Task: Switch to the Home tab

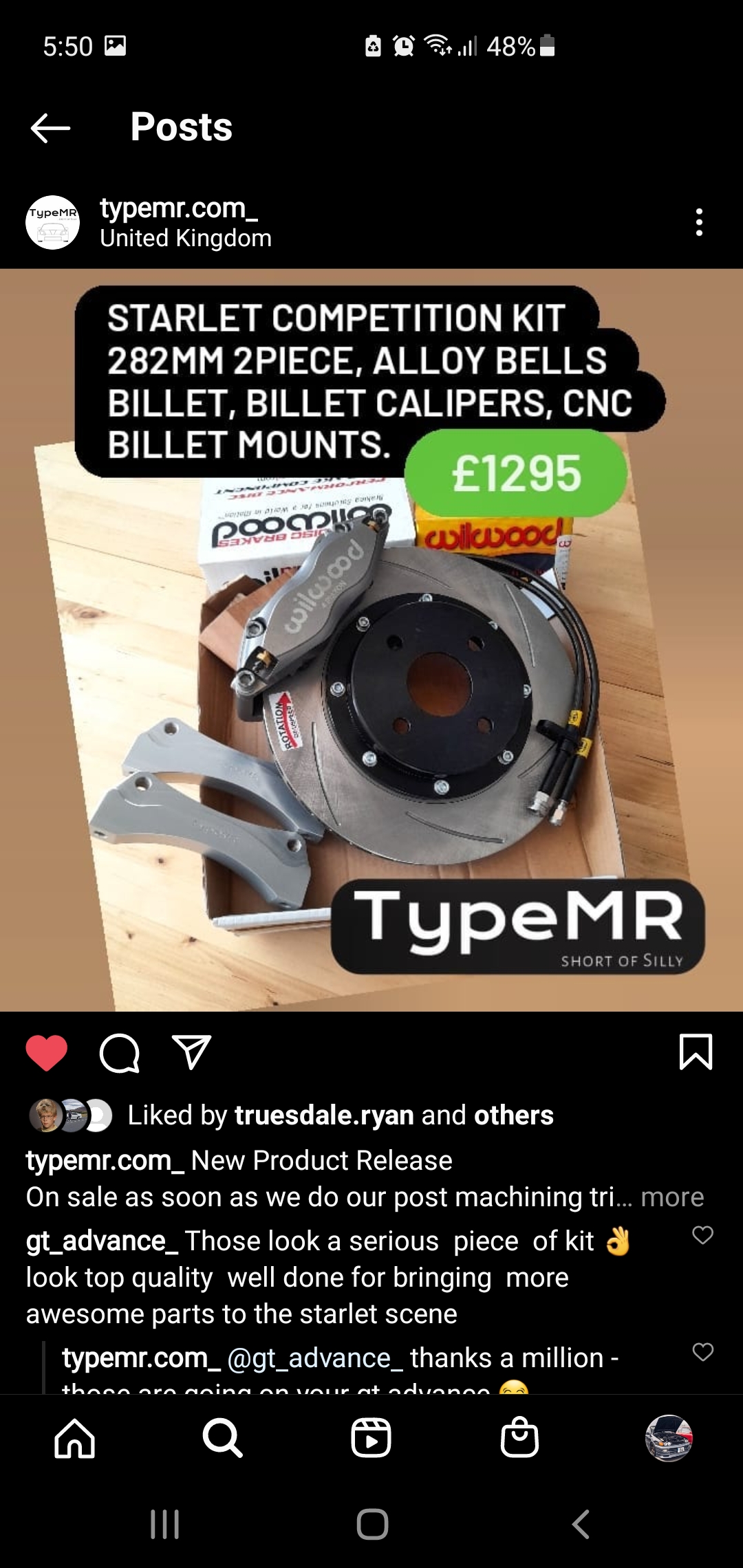Action: pos(74,1439)
